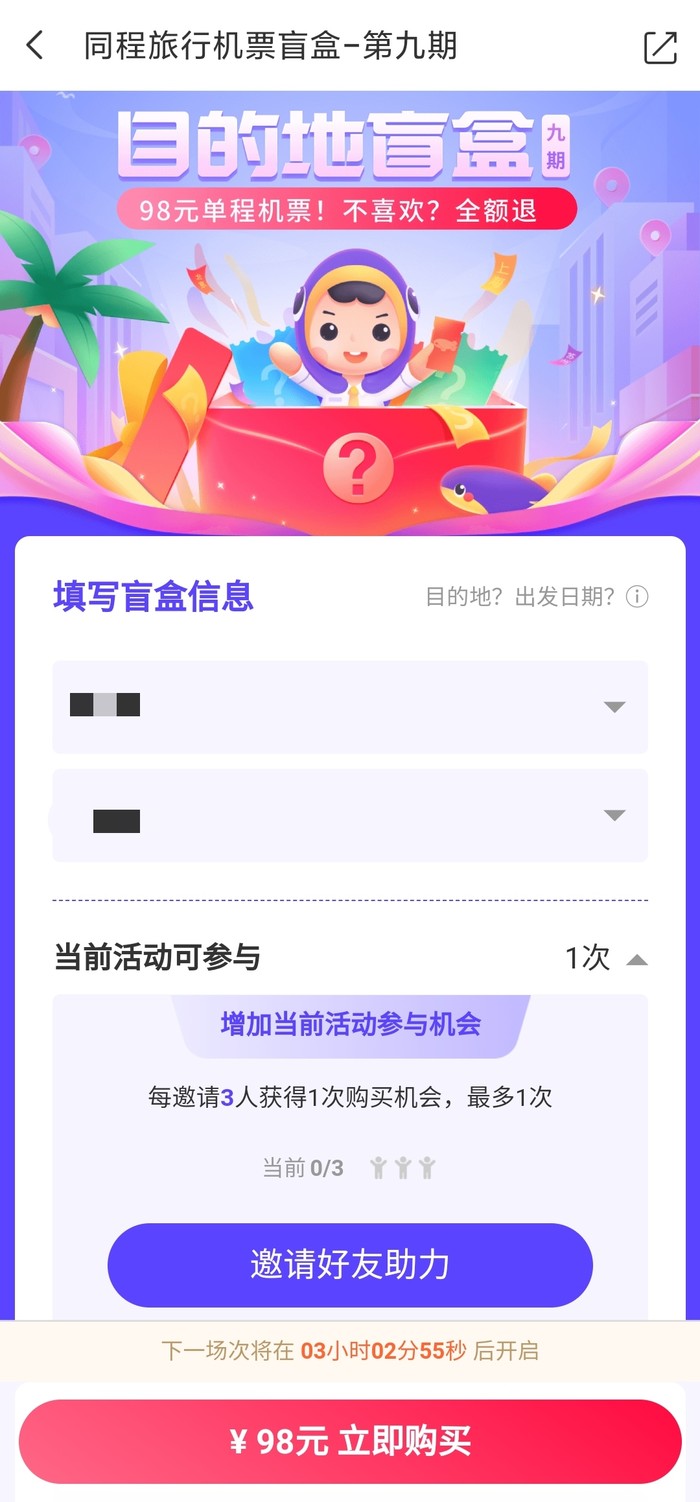Open the 目的地？出发日期？ info help
700x1502 pixels.
click(x=637, y=597)
